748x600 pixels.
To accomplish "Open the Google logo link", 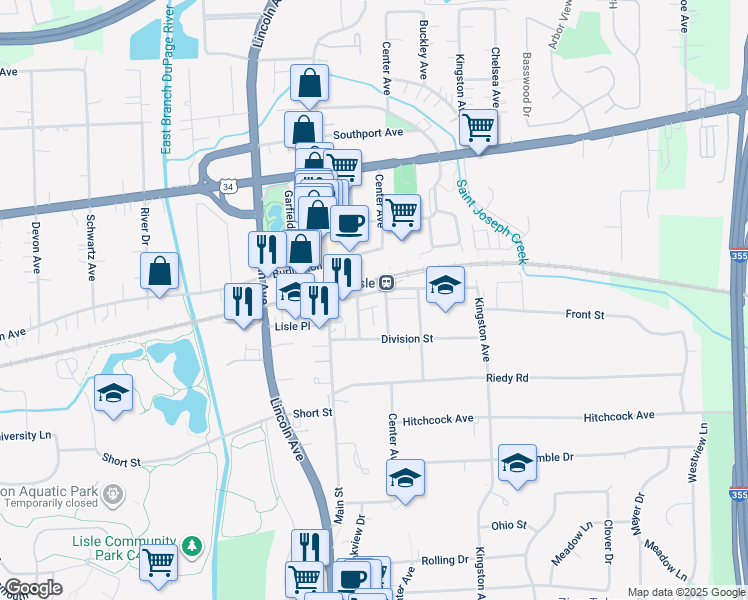I will (33, 588).
